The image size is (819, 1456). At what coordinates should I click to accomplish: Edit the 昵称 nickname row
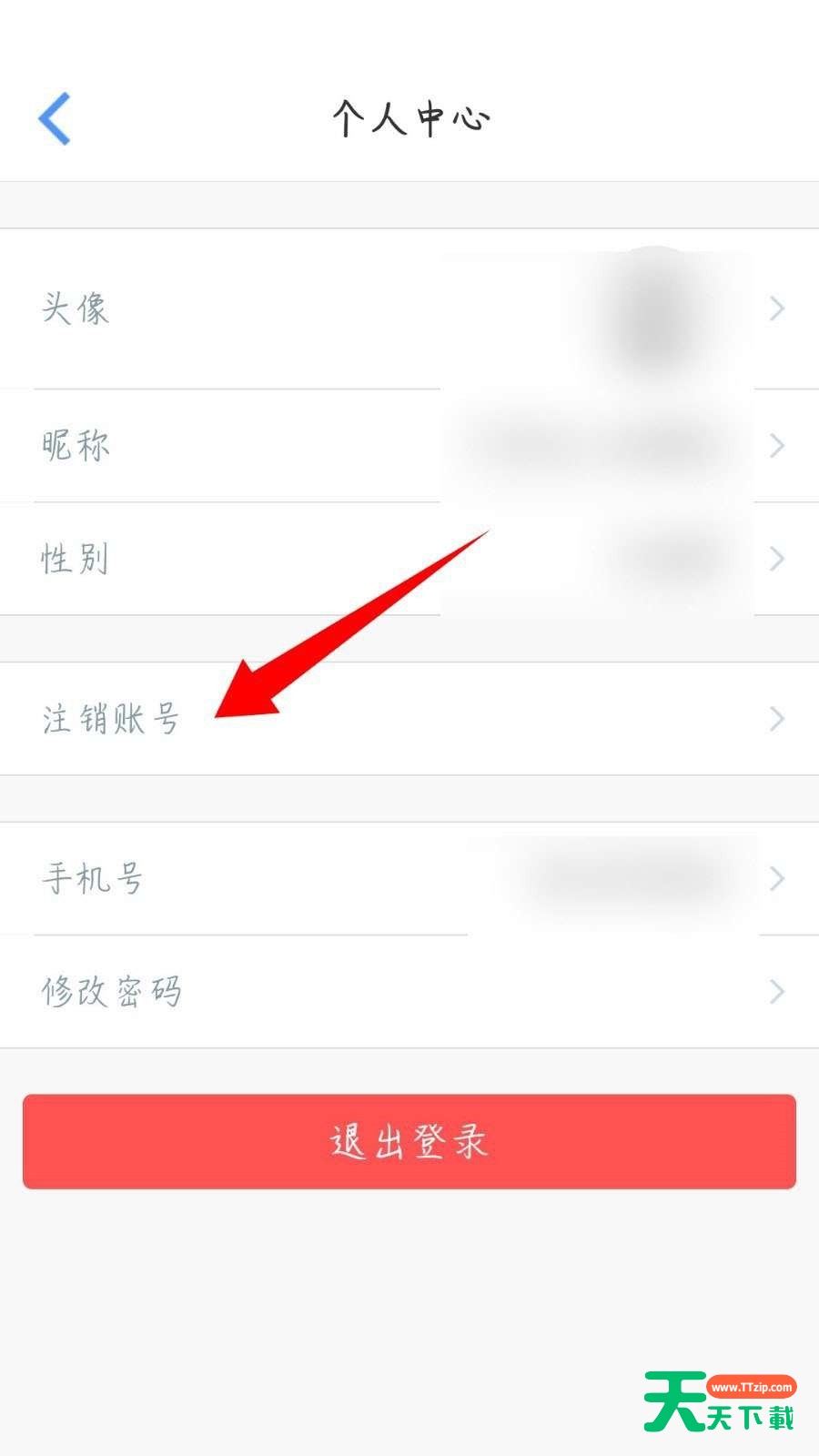[x=409, y=446]
